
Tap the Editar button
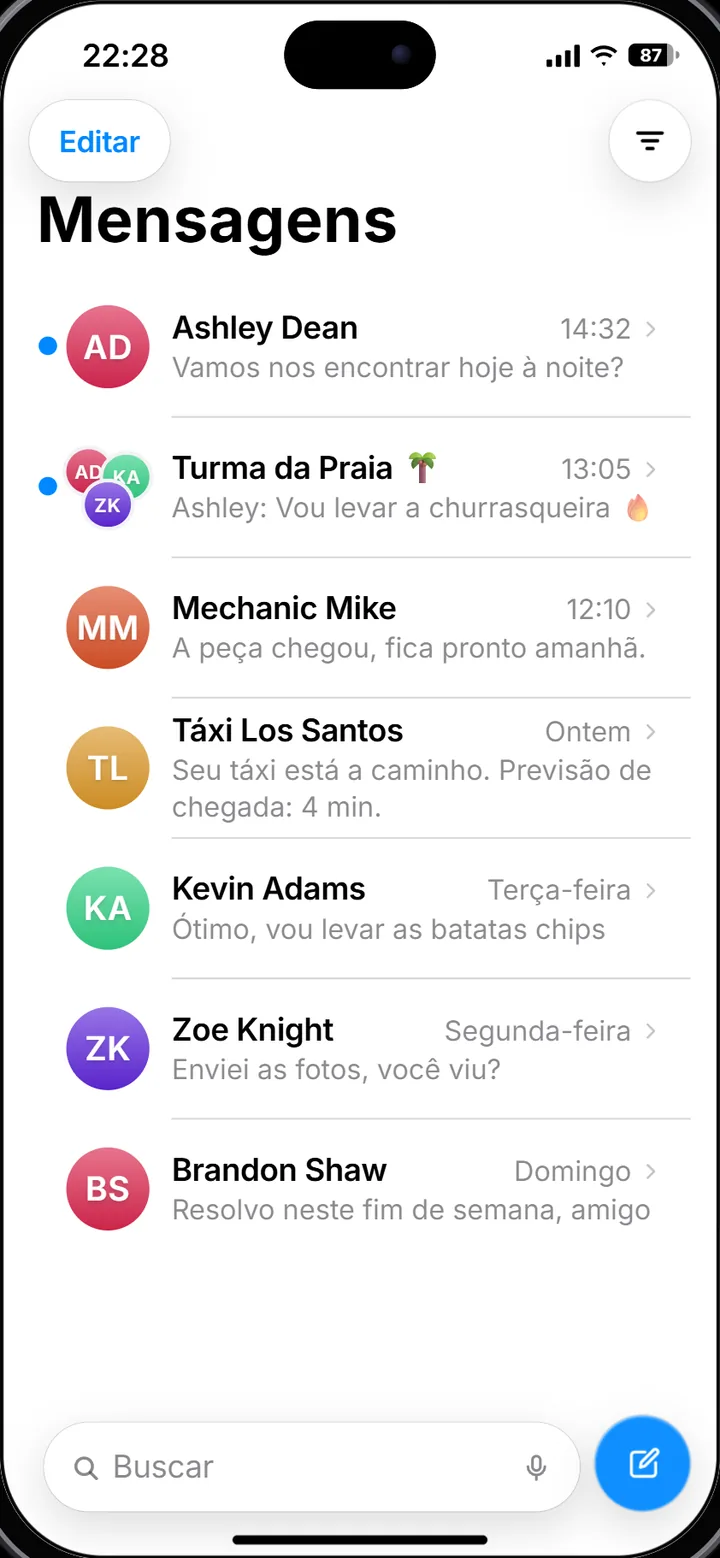tap(100, 142)
